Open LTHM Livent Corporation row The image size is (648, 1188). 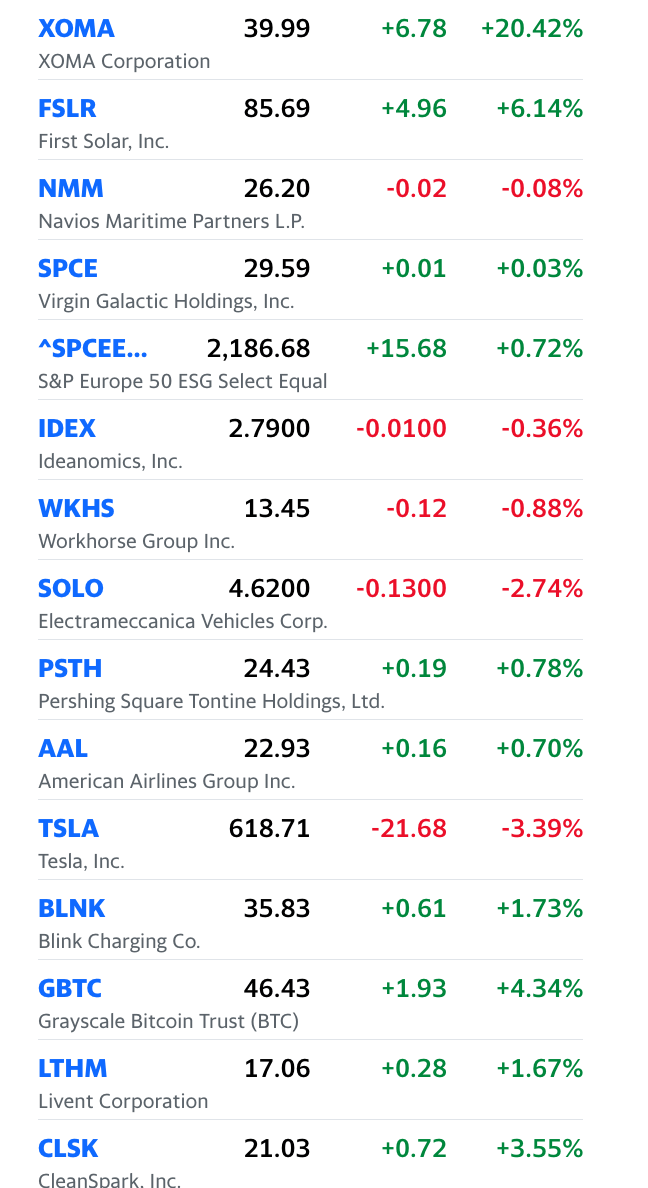coord(72,1069)
